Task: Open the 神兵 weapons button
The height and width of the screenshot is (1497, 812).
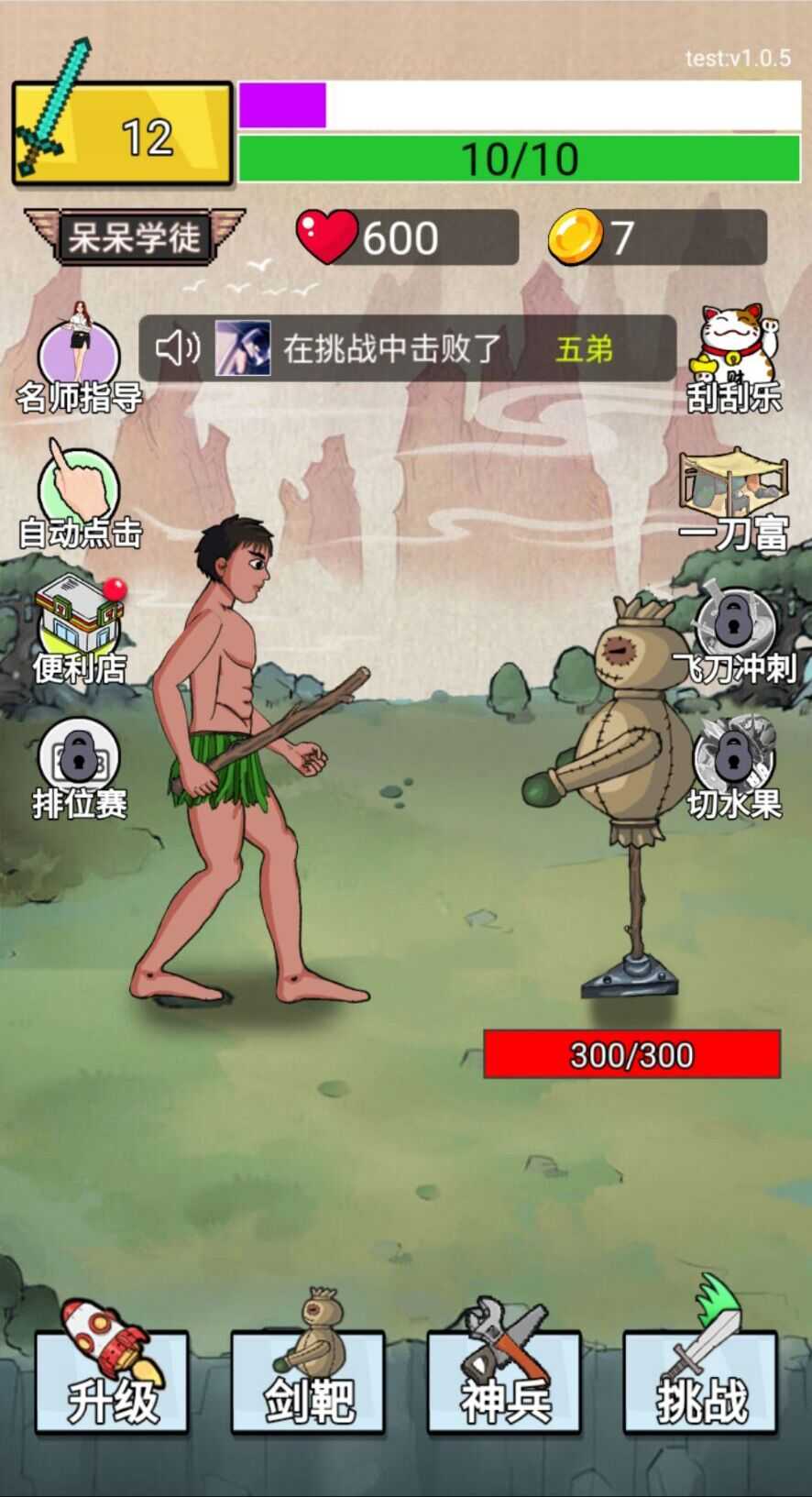Action: (x=504, y=1381)
